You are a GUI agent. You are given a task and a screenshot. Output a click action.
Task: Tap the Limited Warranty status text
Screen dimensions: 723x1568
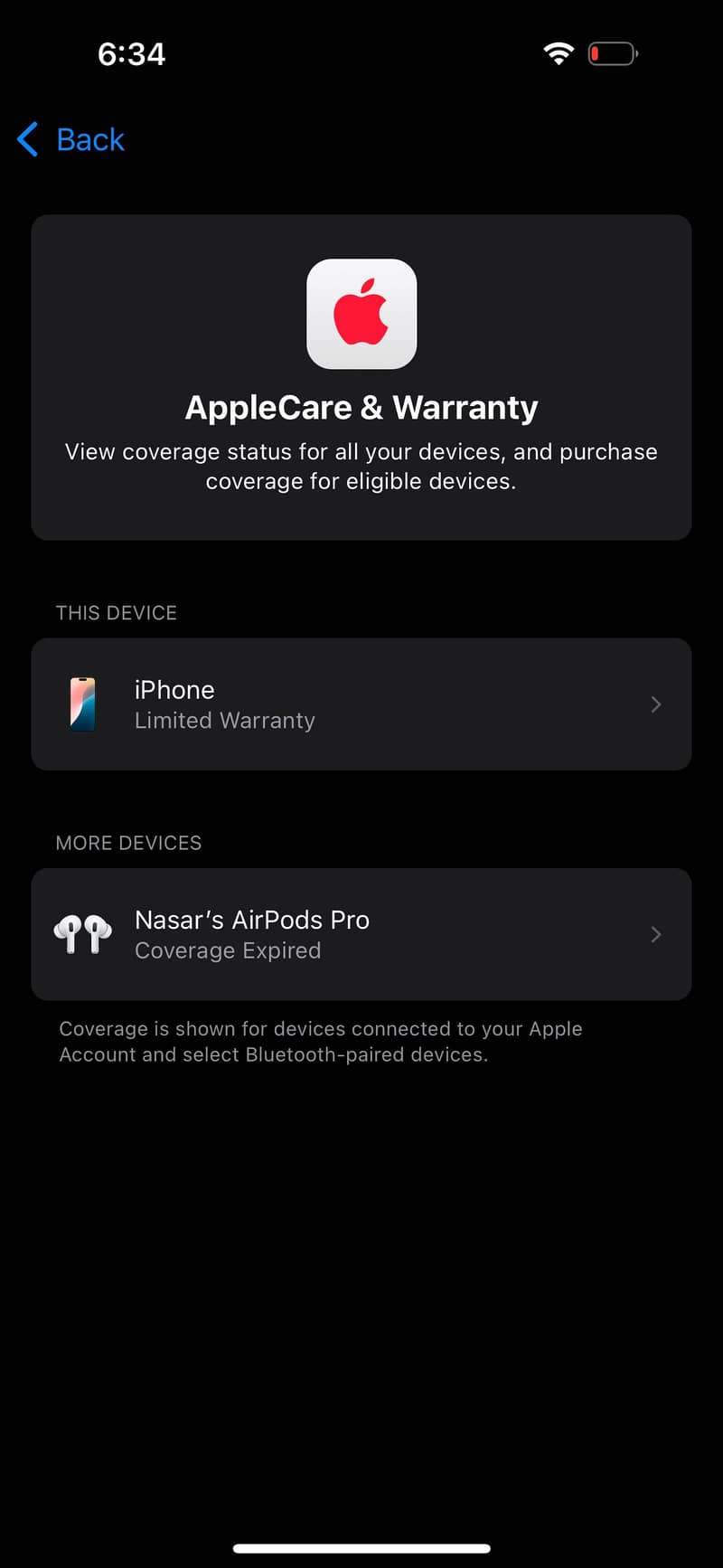[224, 721]
